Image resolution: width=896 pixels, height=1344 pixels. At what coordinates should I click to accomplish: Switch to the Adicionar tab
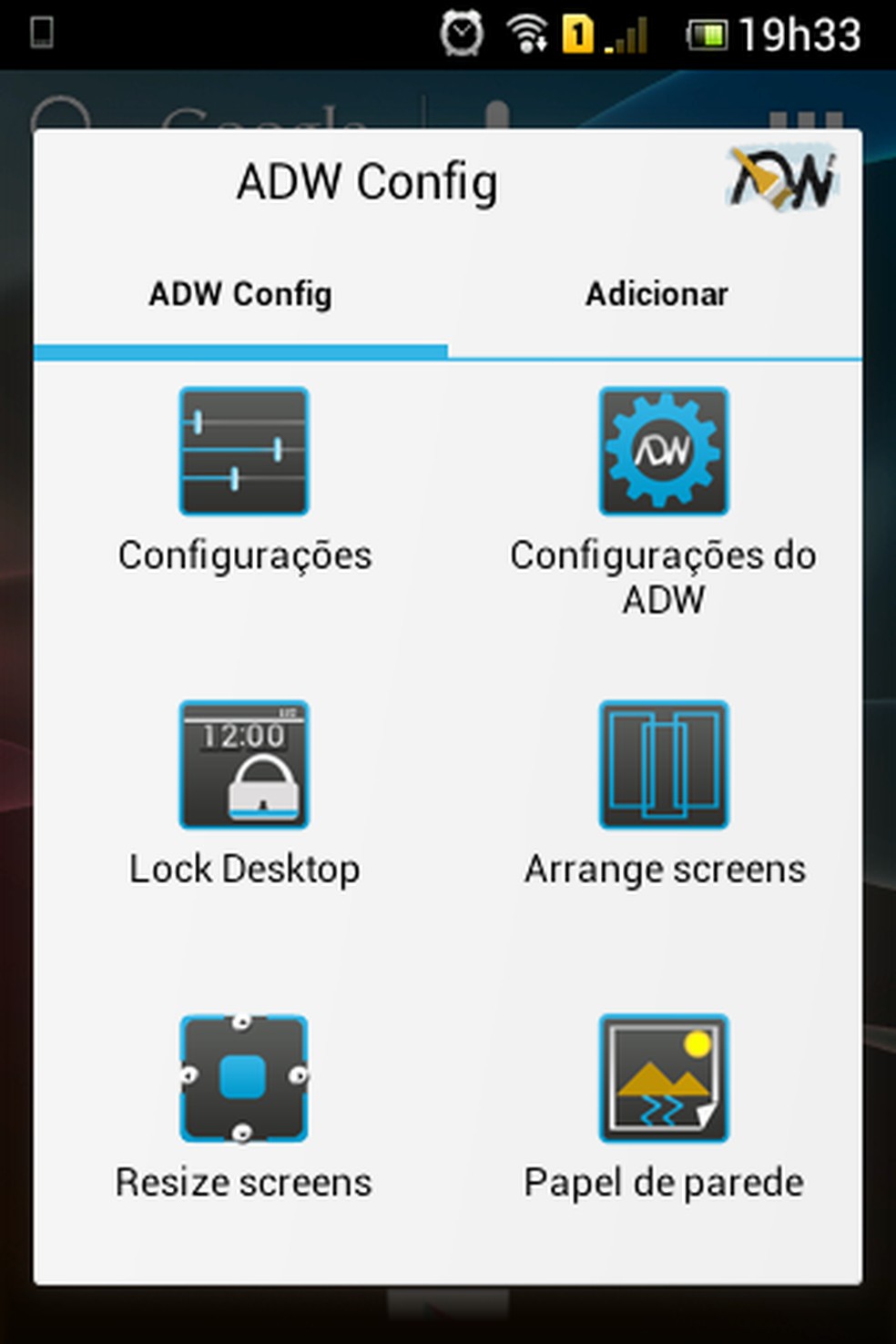coord(656,293)
